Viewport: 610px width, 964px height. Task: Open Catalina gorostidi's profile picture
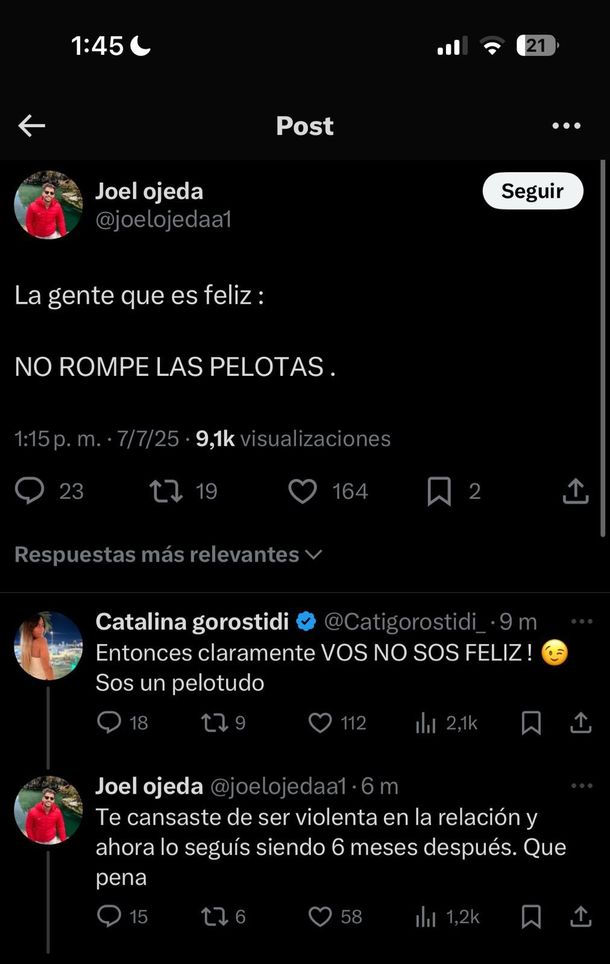(x=48, y=646)
